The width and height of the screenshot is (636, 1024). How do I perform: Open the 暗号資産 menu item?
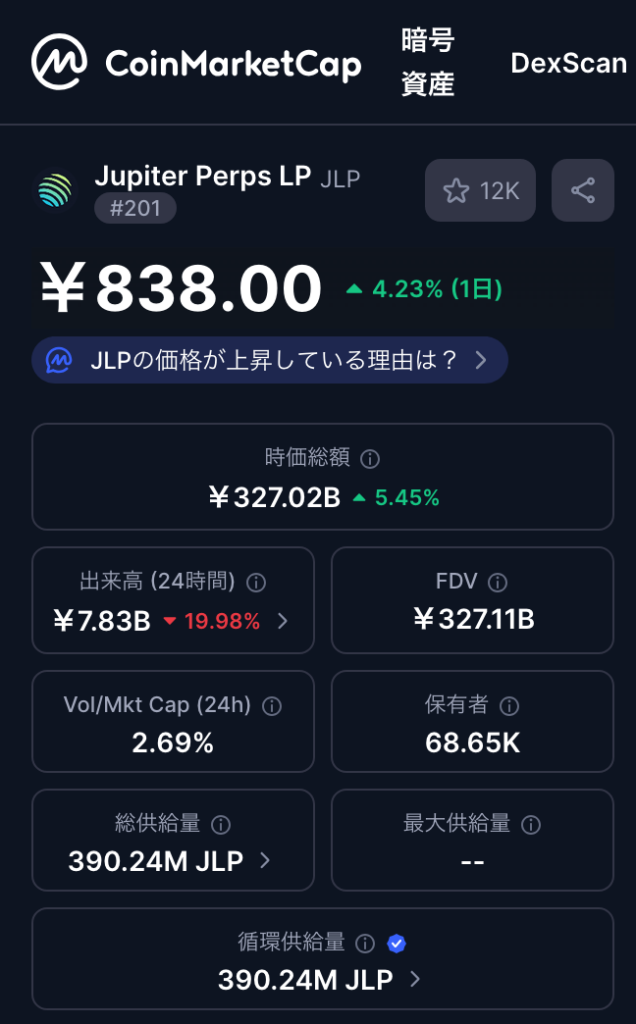click(x=428, y=62)
